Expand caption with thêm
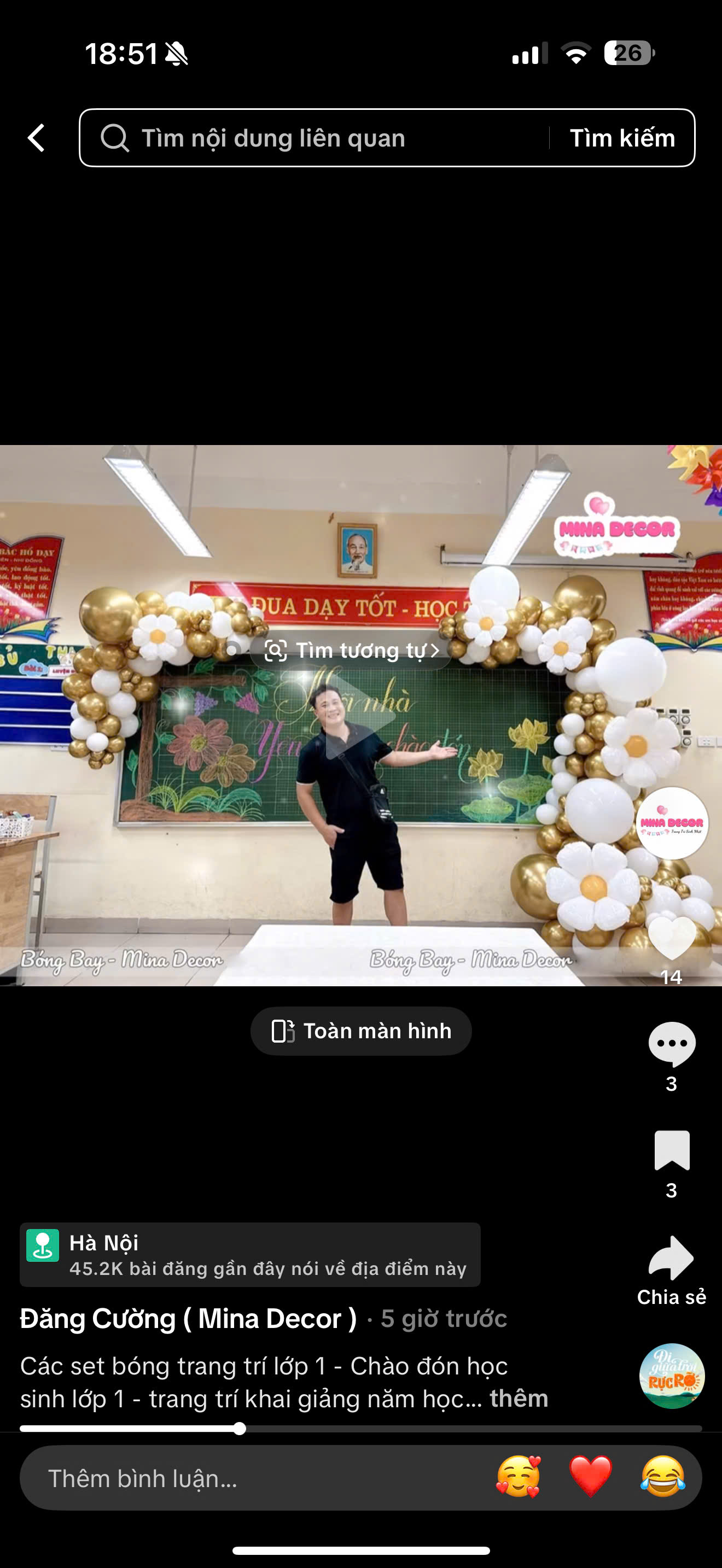The image size is (722, 1568). pos(519,1399)
